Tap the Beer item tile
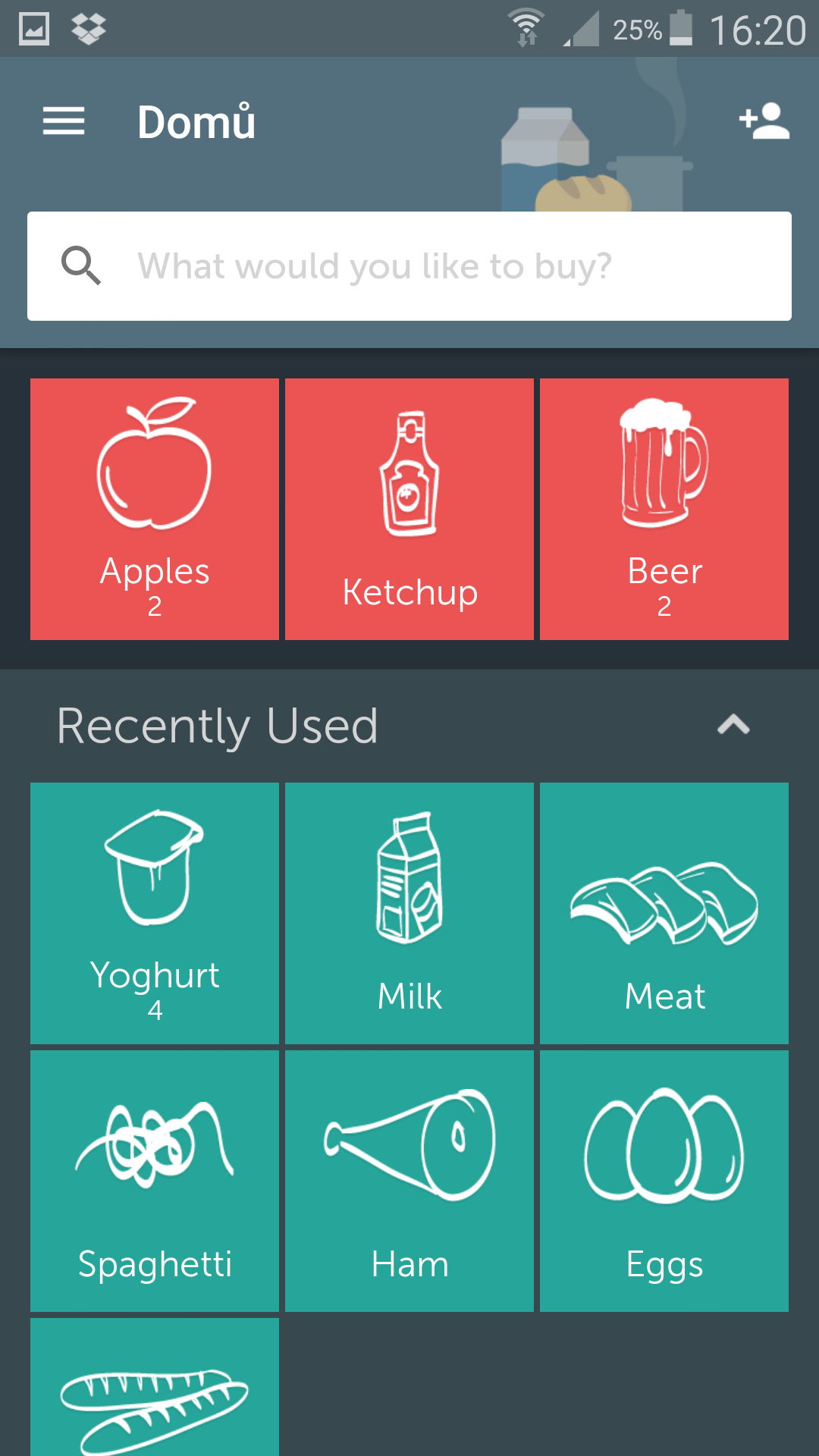Screen dimensions: 819x1456 tap(664, 509)
